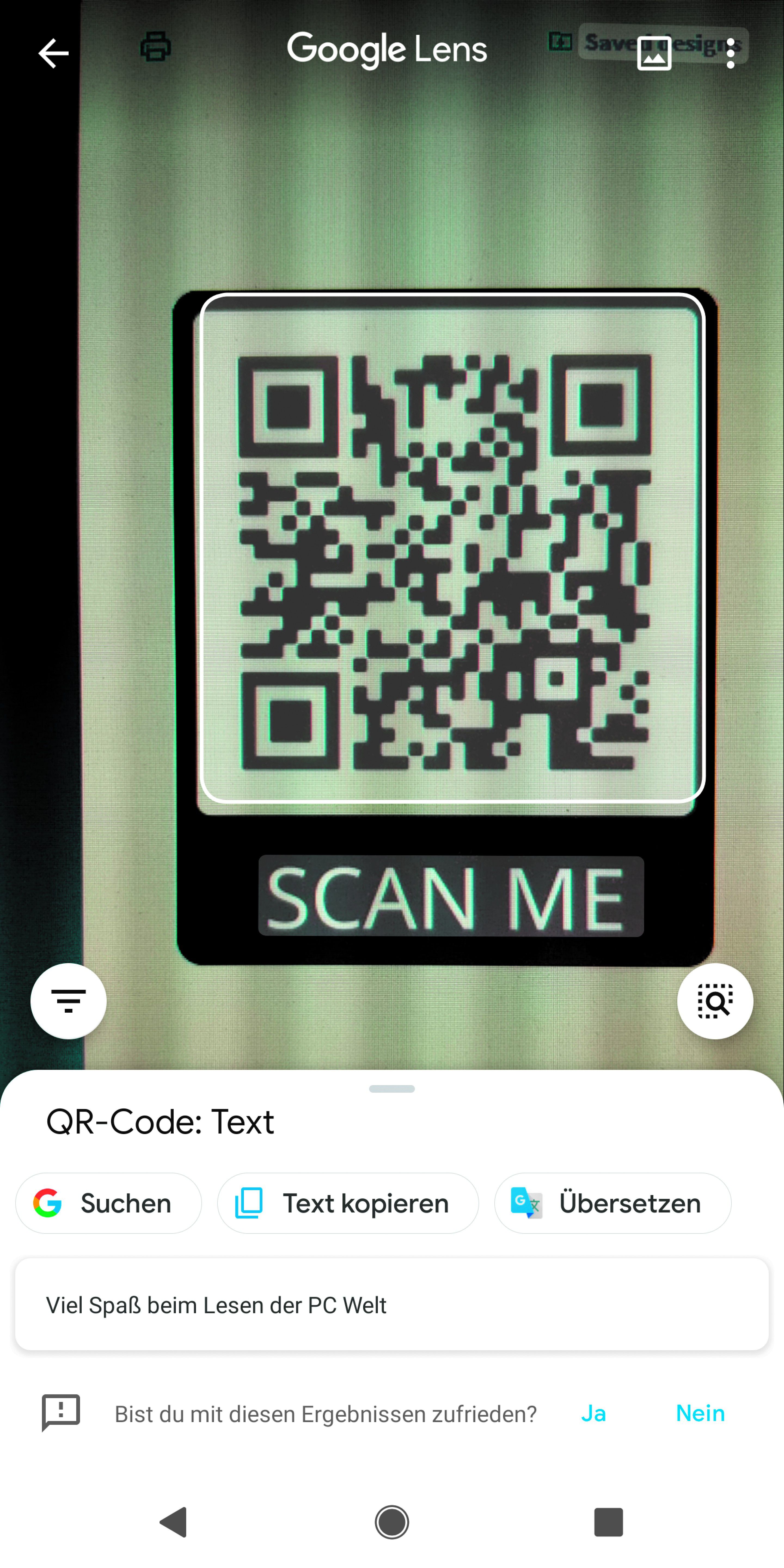Open system recent apps

(608, 1522)
